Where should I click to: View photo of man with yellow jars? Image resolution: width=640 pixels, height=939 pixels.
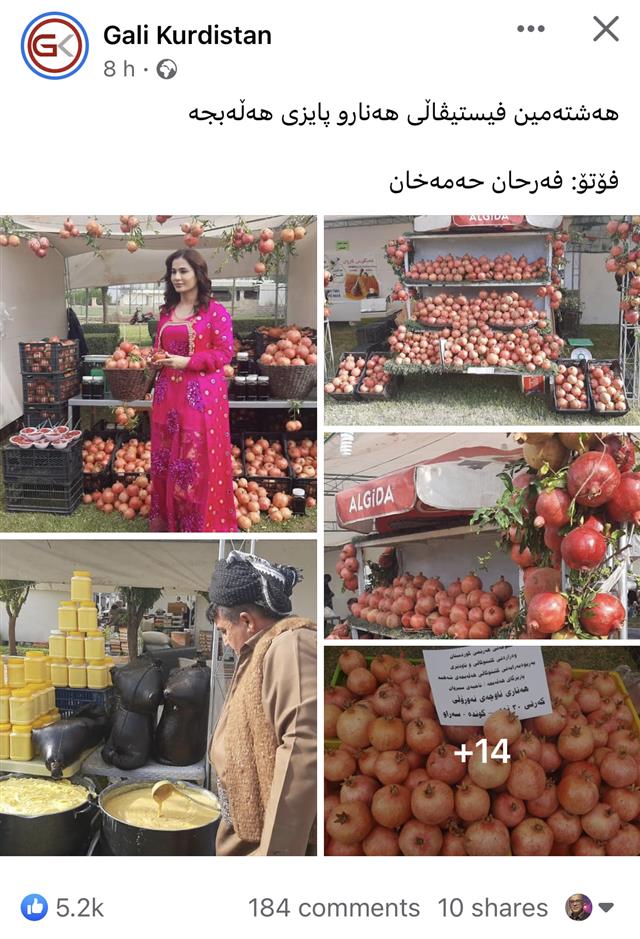pyautogui.click(x=158, y=697)
